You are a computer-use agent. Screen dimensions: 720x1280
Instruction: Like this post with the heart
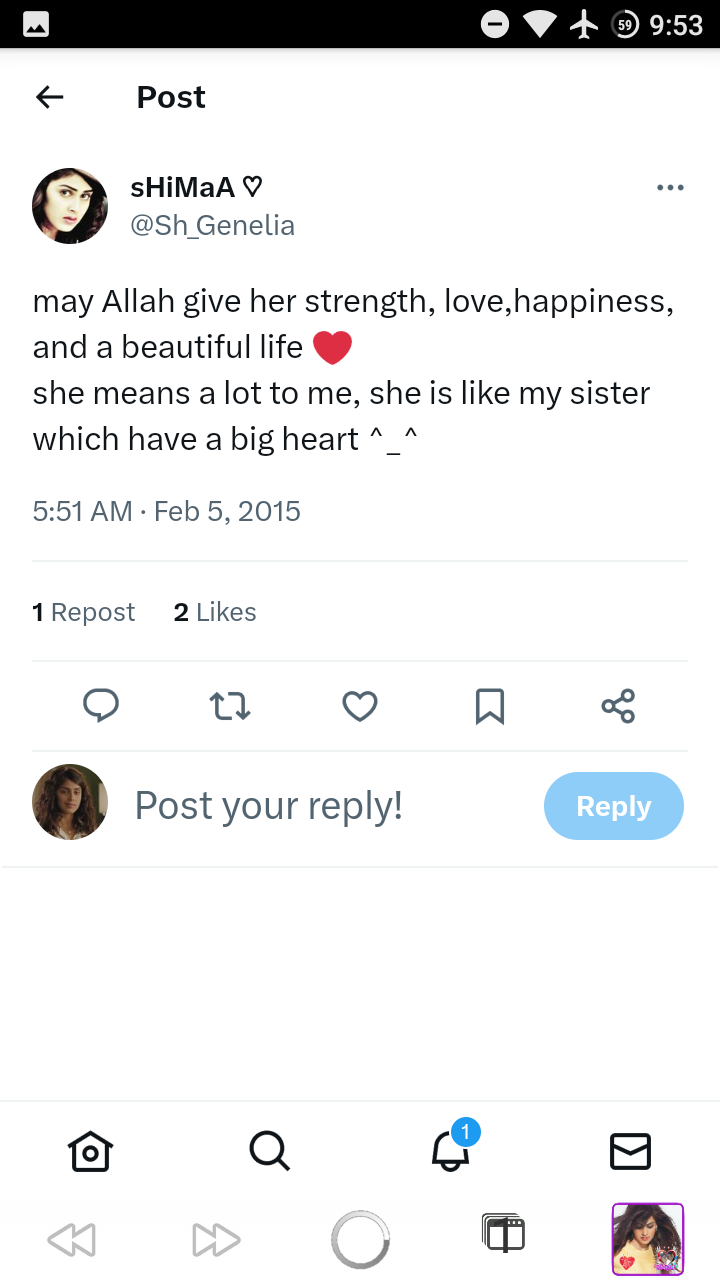coord(360,706)
